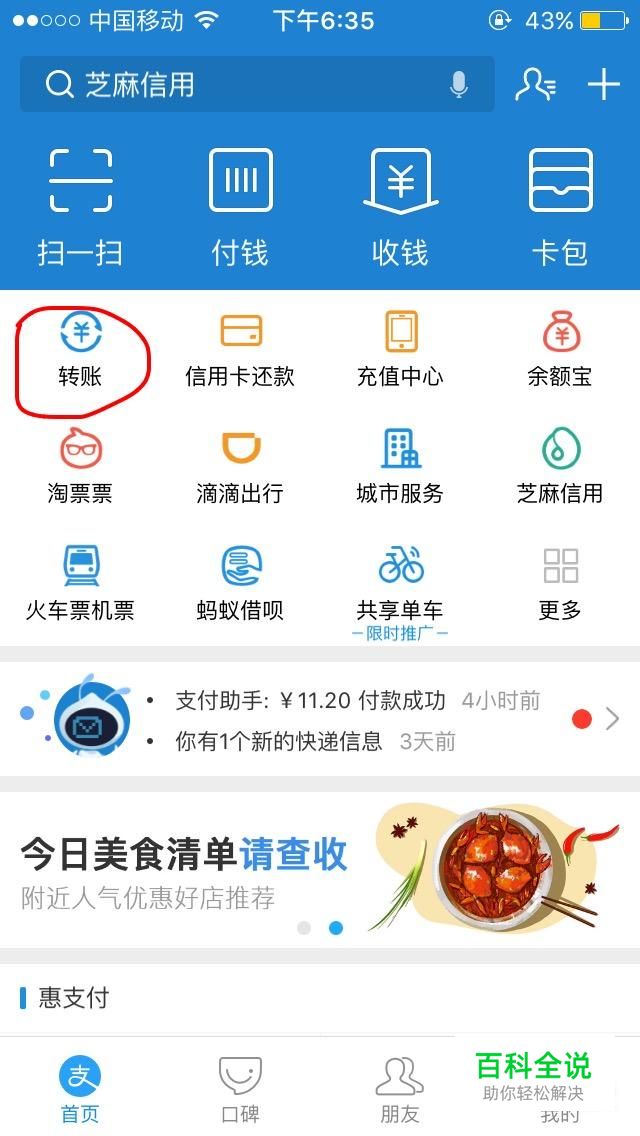This screenshot has width=640, height=1136.
Task: Open 充值中心 top-up center
Action: 400,350
